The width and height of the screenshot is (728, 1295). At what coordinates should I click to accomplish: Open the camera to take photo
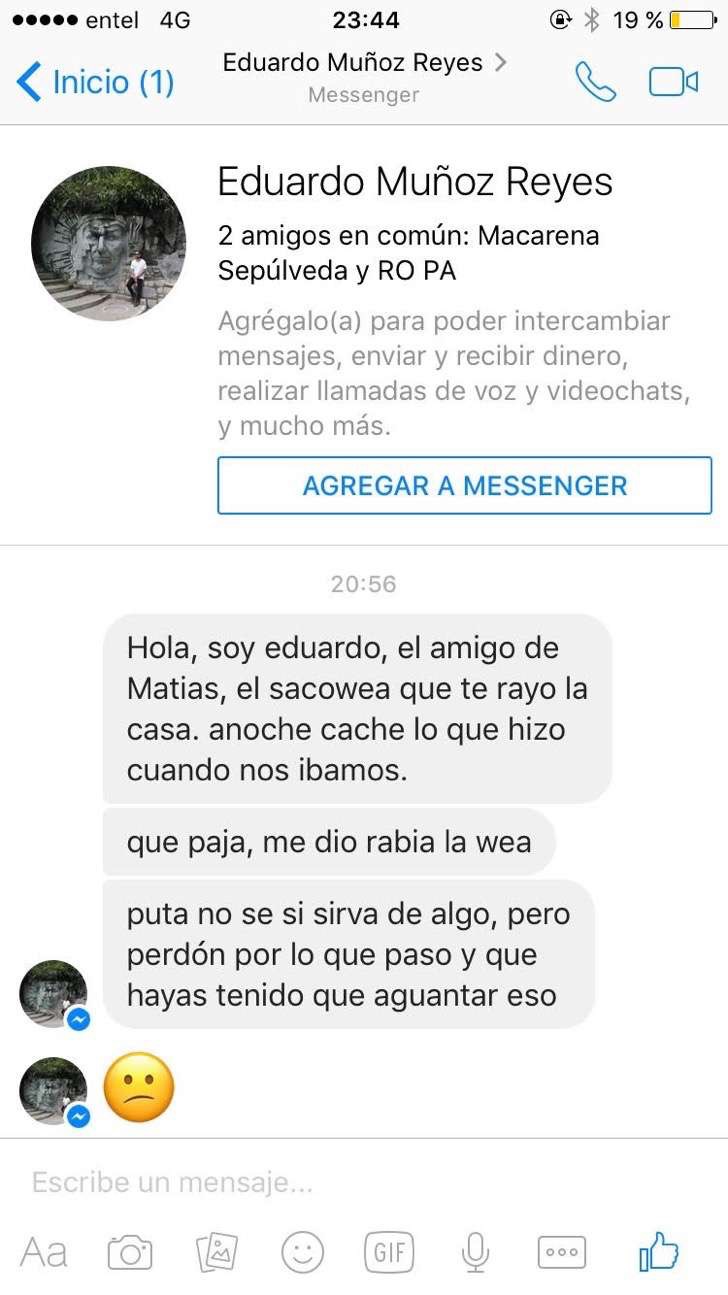click(130, 1252)
